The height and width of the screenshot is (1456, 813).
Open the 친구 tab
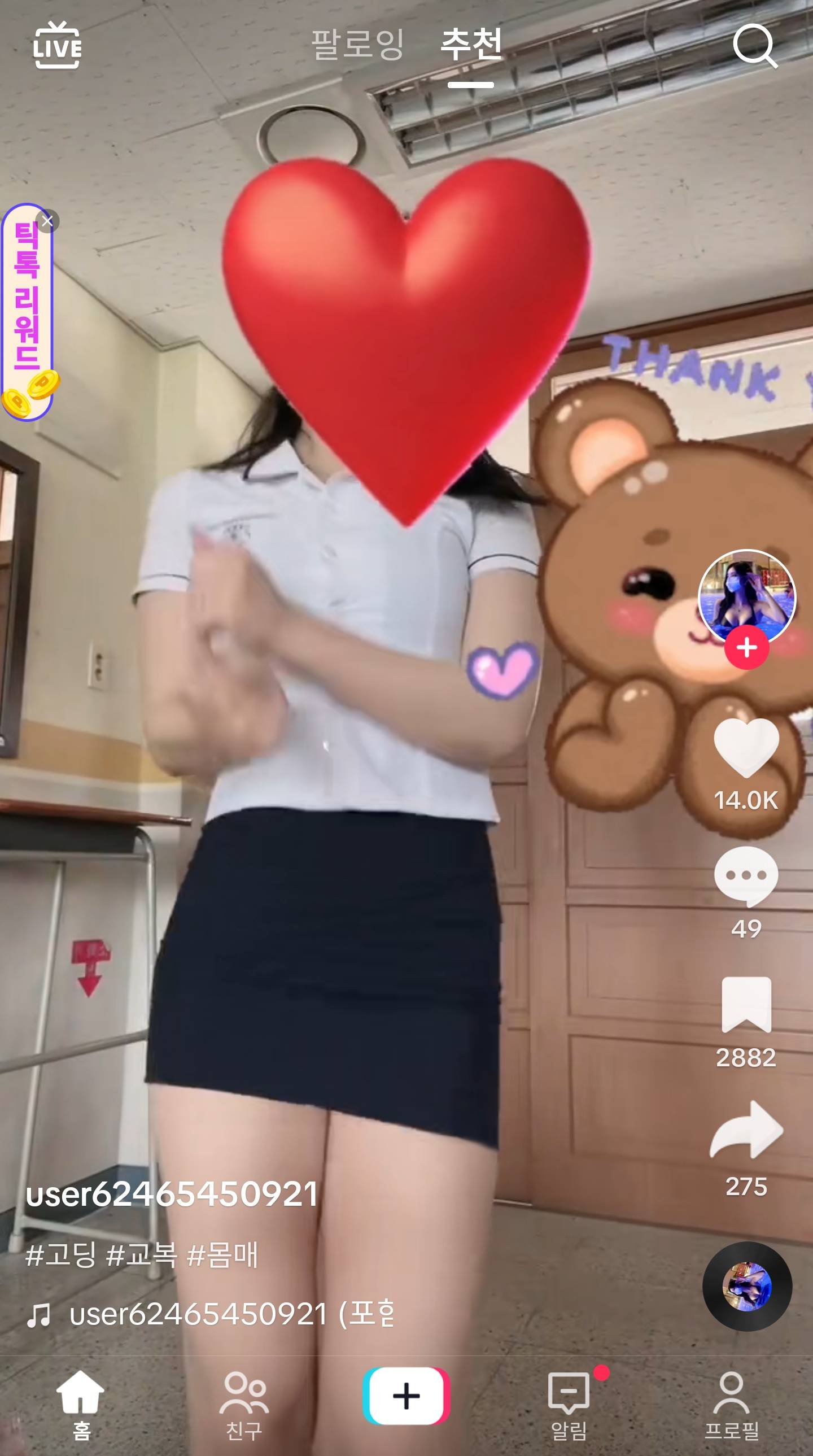[244, 1404]
